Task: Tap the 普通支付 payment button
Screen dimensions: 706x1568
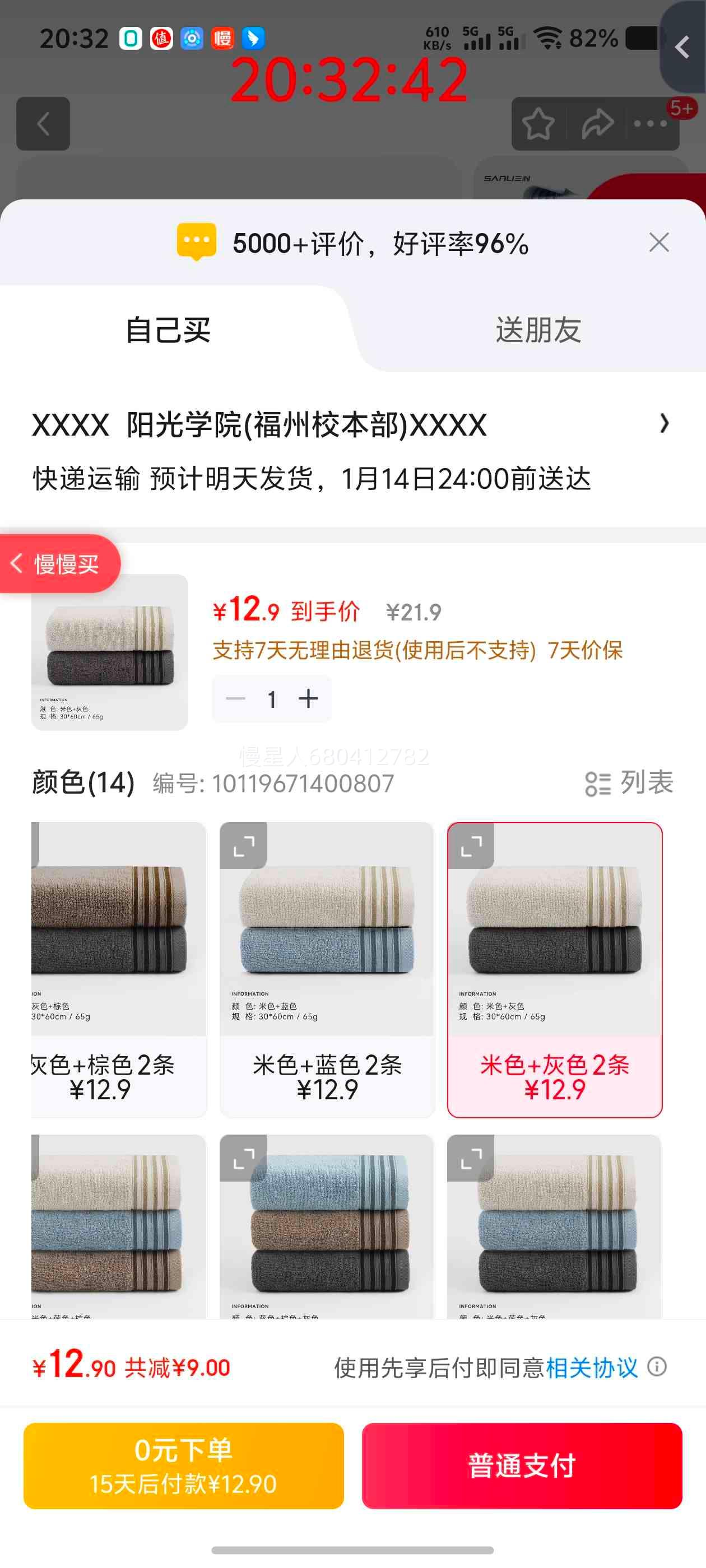Action: coord(522,1466)
